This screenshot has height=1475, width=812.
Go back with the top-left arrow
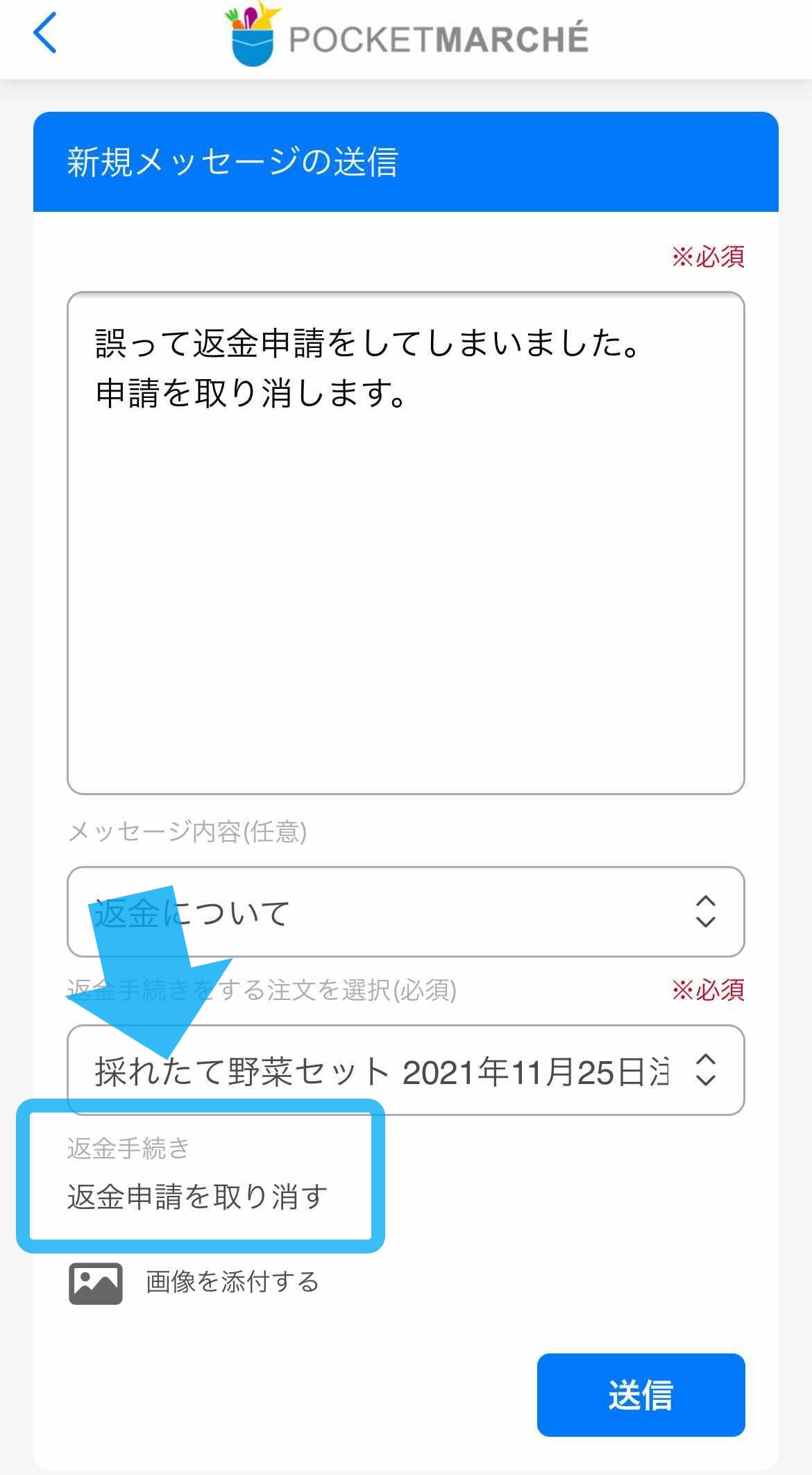coord(45,33)
